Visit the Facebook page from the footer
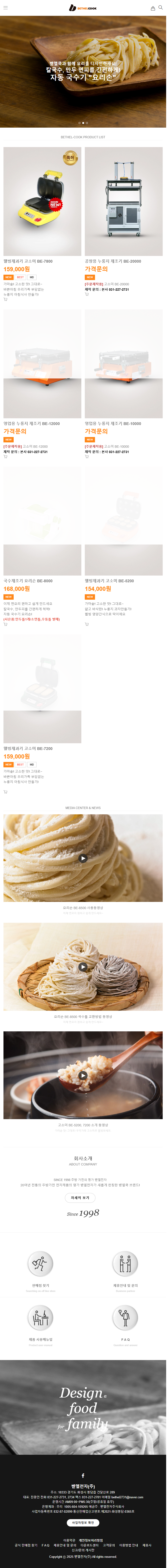This screenshot has width=168, height=1568. (x=83, y=1476)
